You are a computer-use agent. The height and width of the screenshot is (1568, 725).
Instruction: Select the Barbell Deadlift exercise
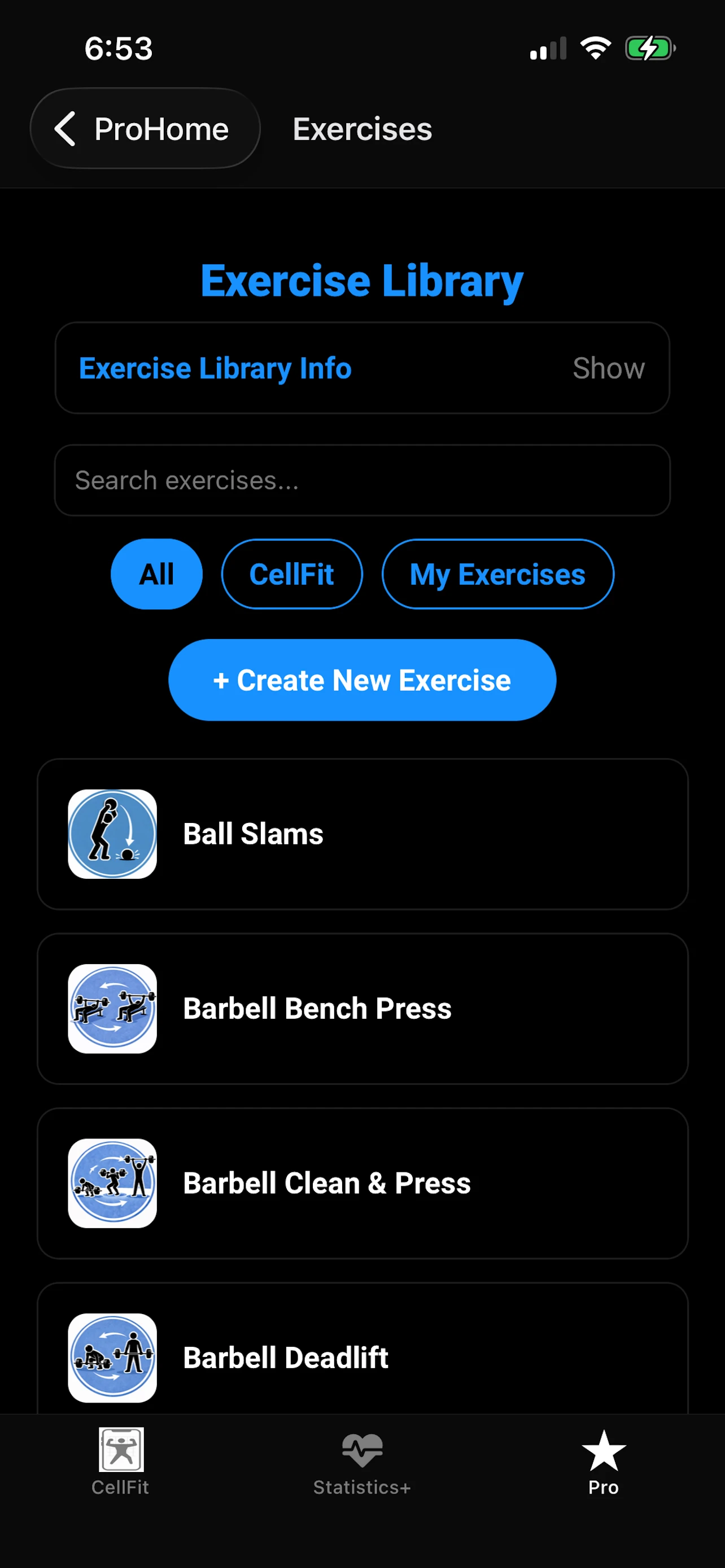tap(362, 1357)
